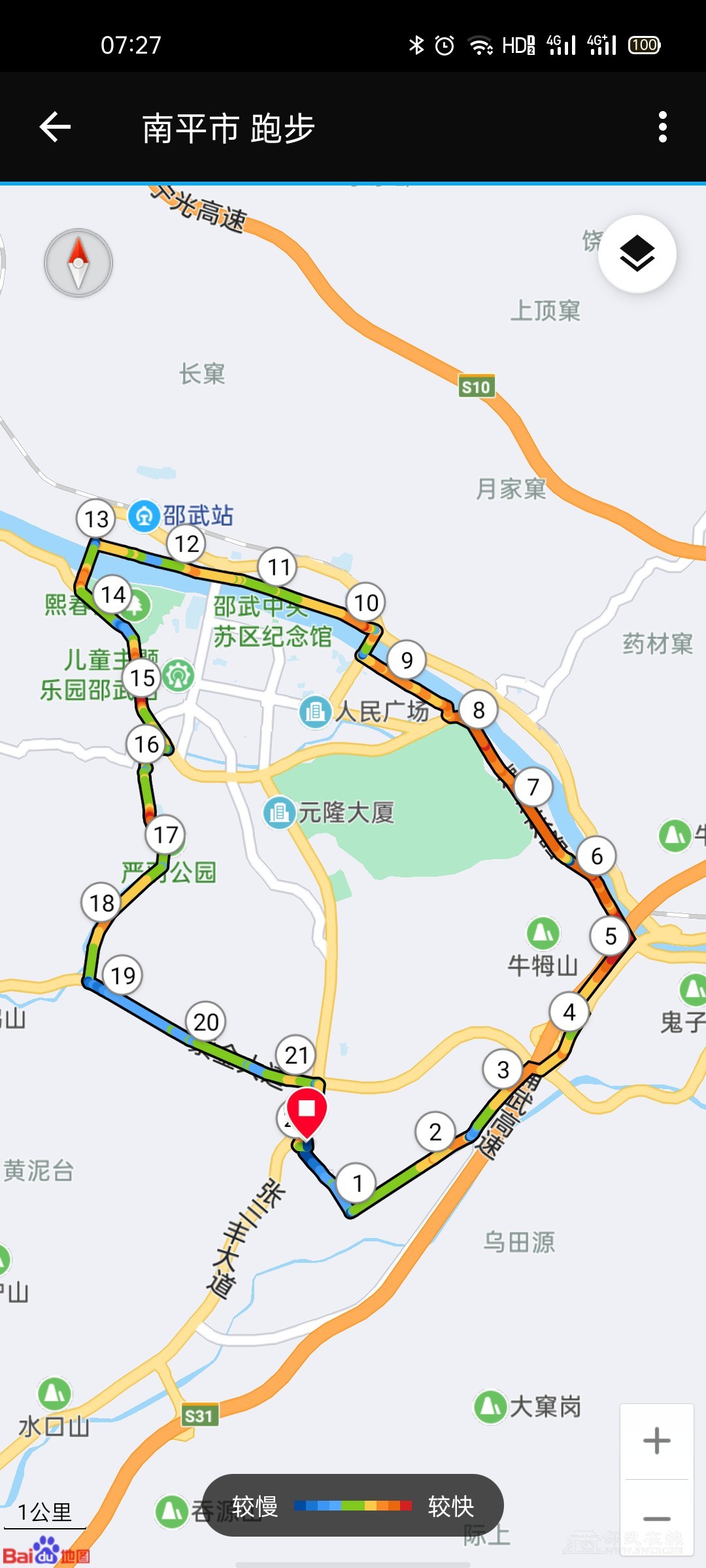
Task: Zoom in on the map
Action: (x=656, y=1441)
